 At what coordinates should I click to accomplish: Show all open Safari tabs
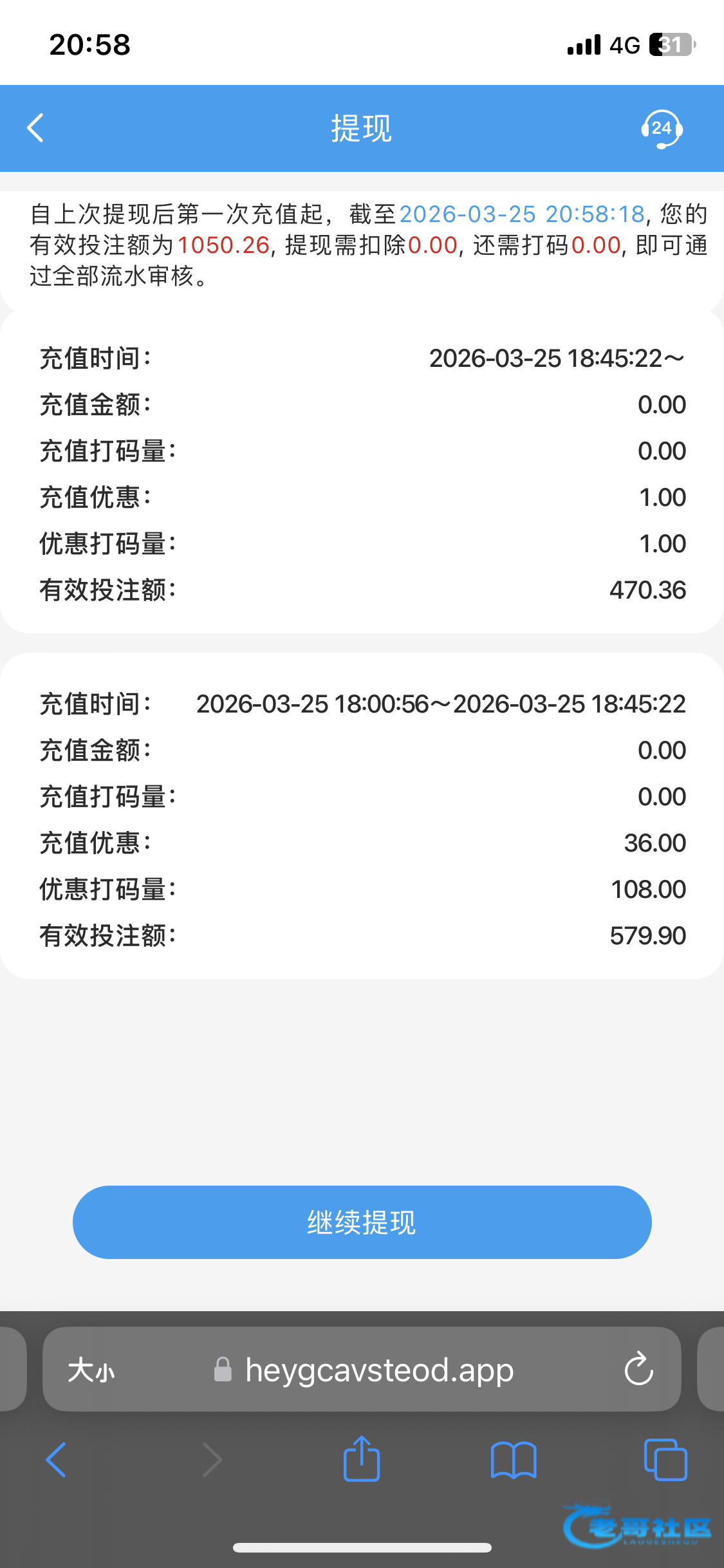click(665, 1459)
